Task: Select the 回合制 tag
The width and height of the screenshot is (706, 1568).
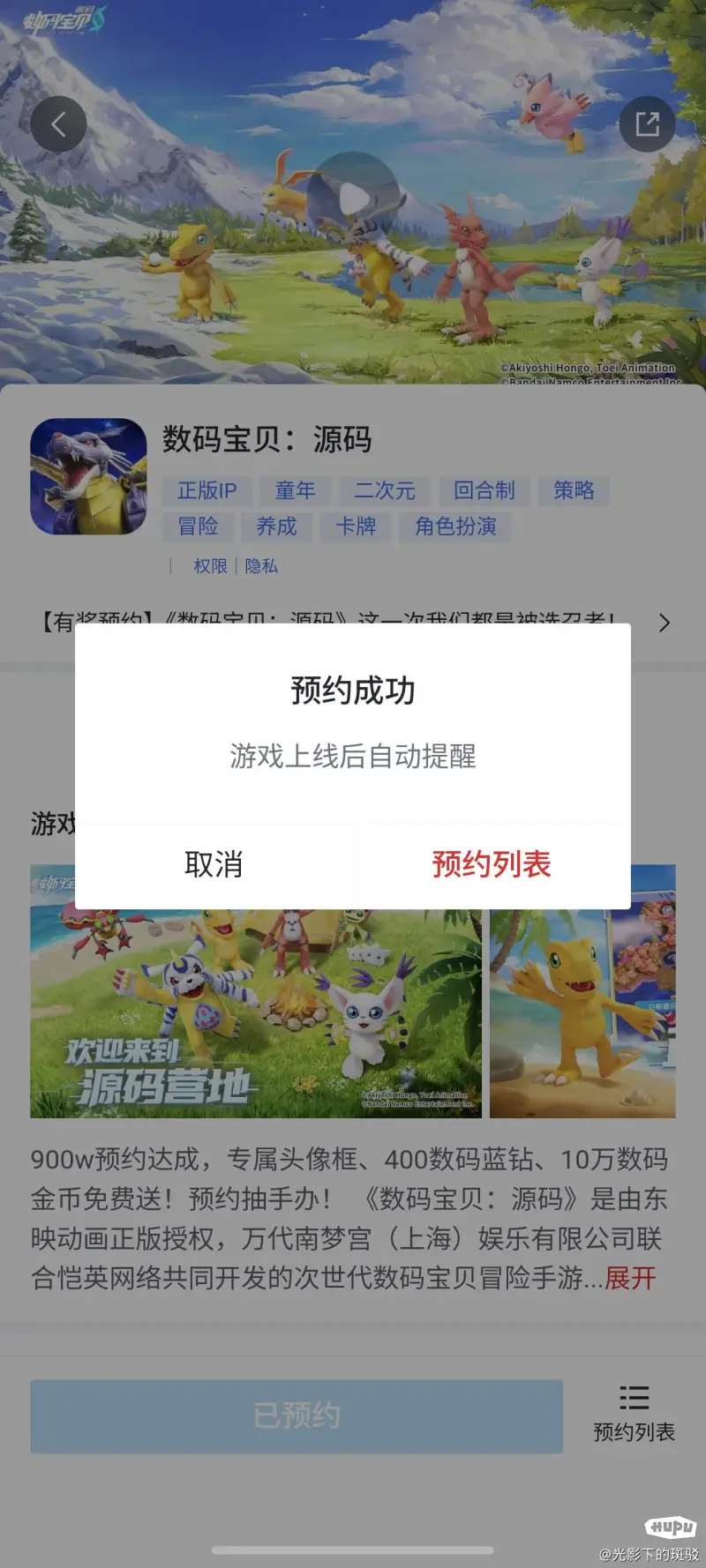Action: [x=484, y=490]
